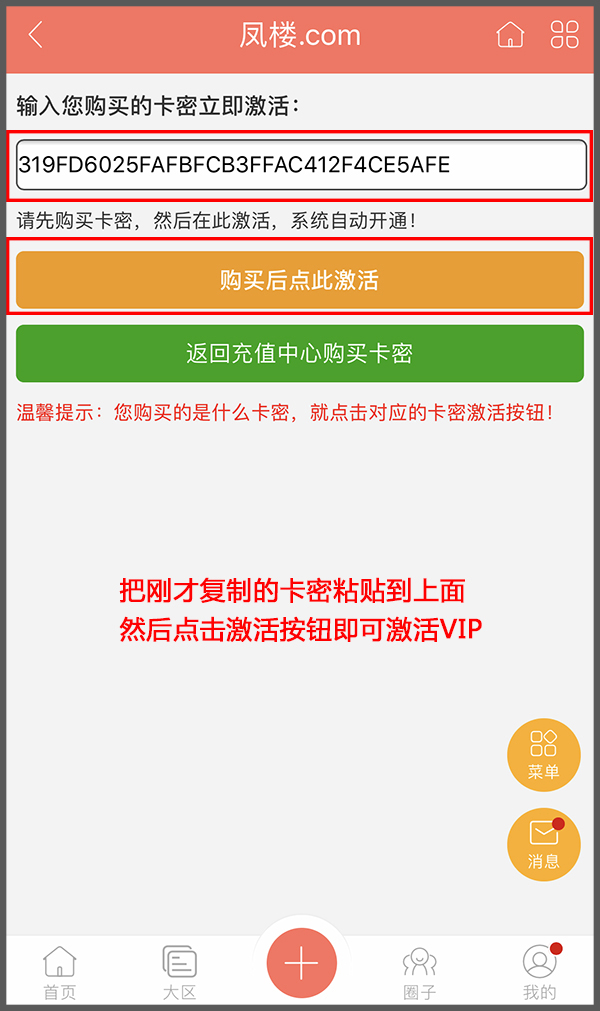
Task: Open the floating 菜单 button
Action: click(543, 755)
